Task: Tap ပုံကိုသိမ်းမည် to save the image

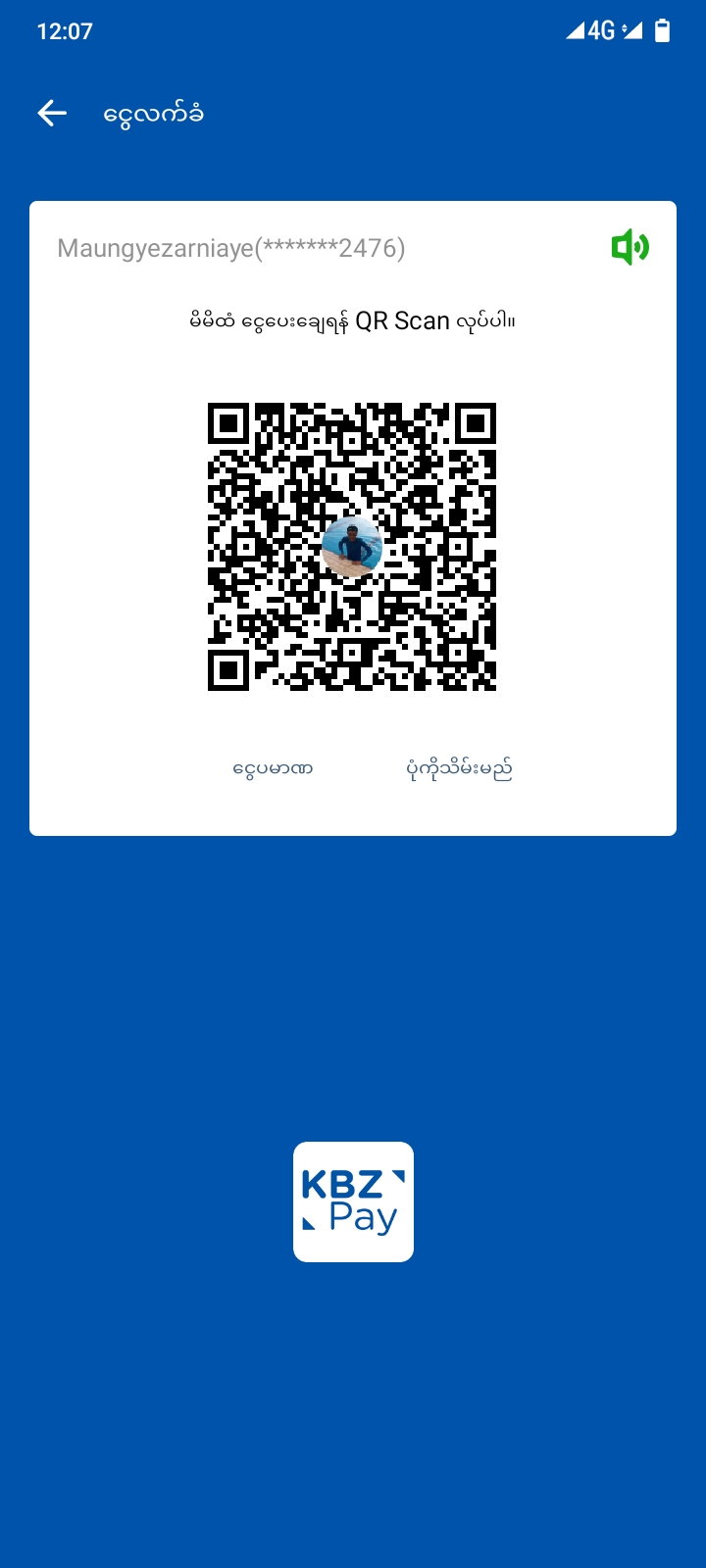Action: [459, 768]
